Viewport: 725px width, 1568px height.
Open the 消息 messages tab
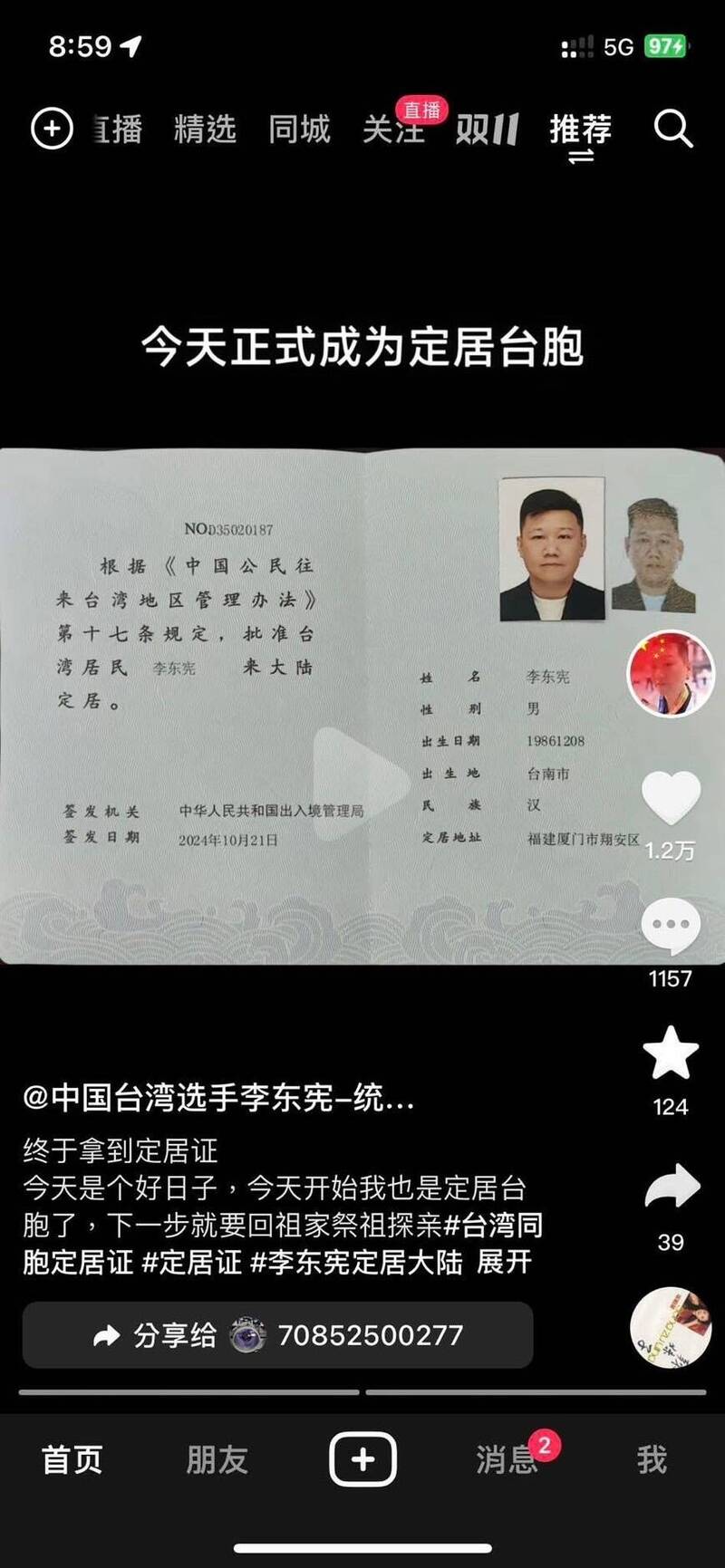point(507,1459)
